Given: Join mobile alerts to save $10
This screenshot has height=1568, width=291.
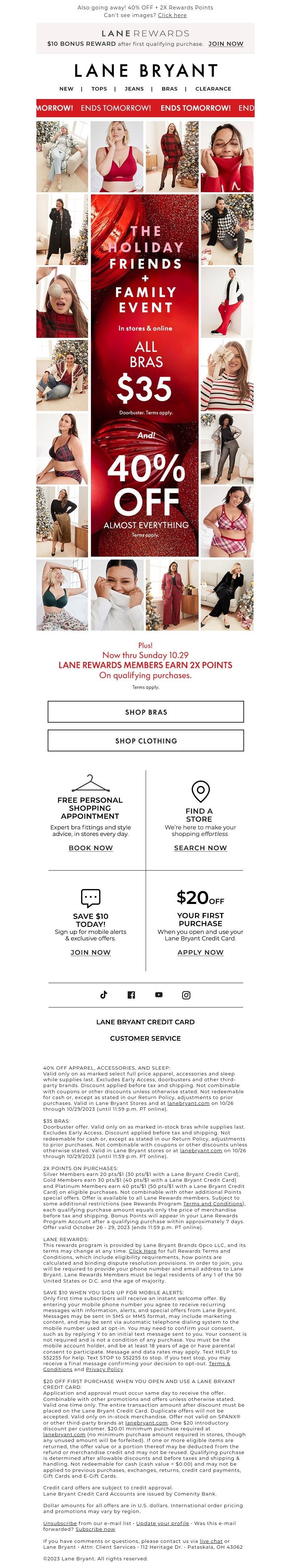Looking at the screenshot, I should point(91,953).
